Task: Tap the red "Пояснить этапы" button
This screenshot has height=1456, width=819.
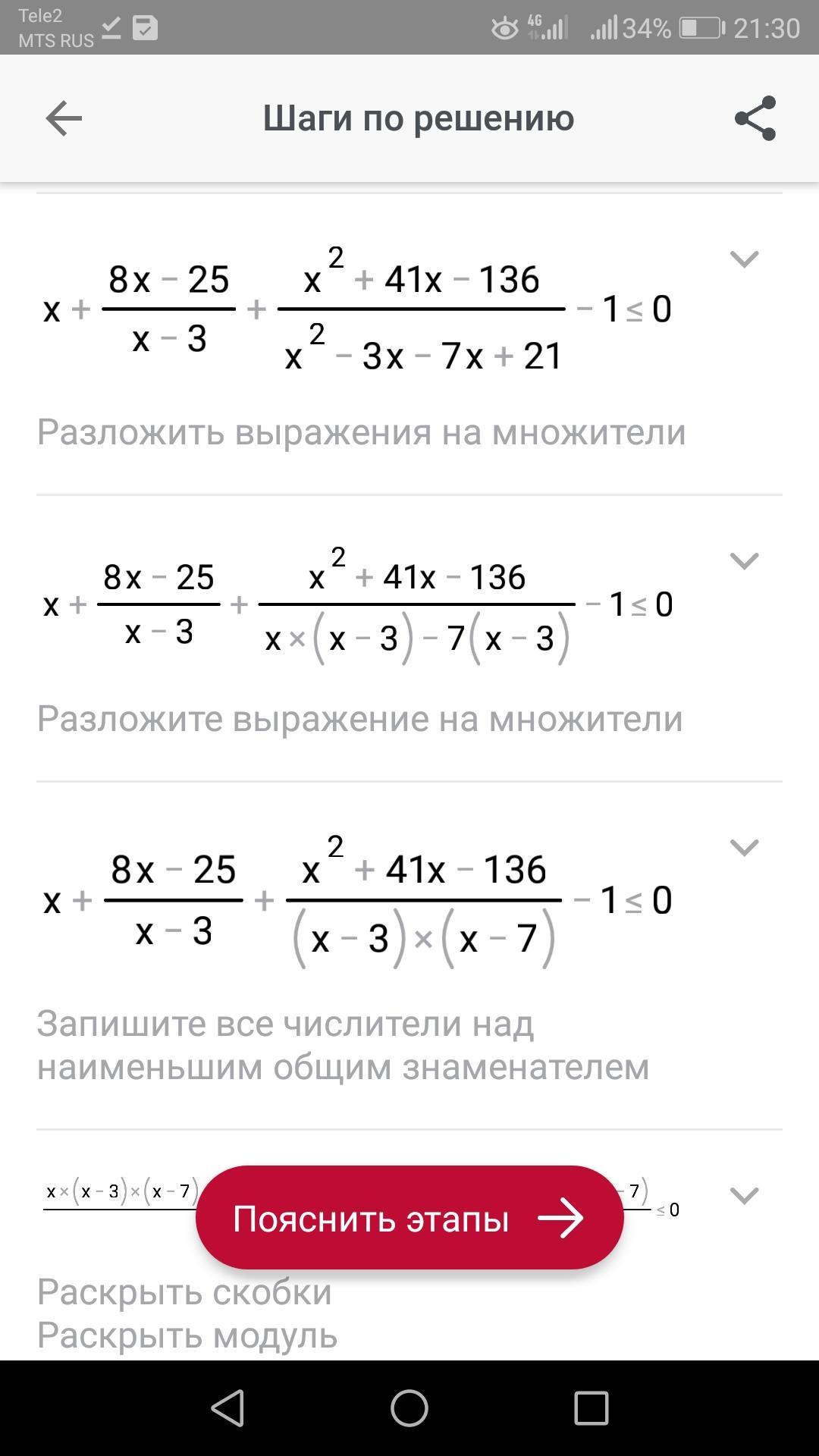Action: click(409, 1218)
